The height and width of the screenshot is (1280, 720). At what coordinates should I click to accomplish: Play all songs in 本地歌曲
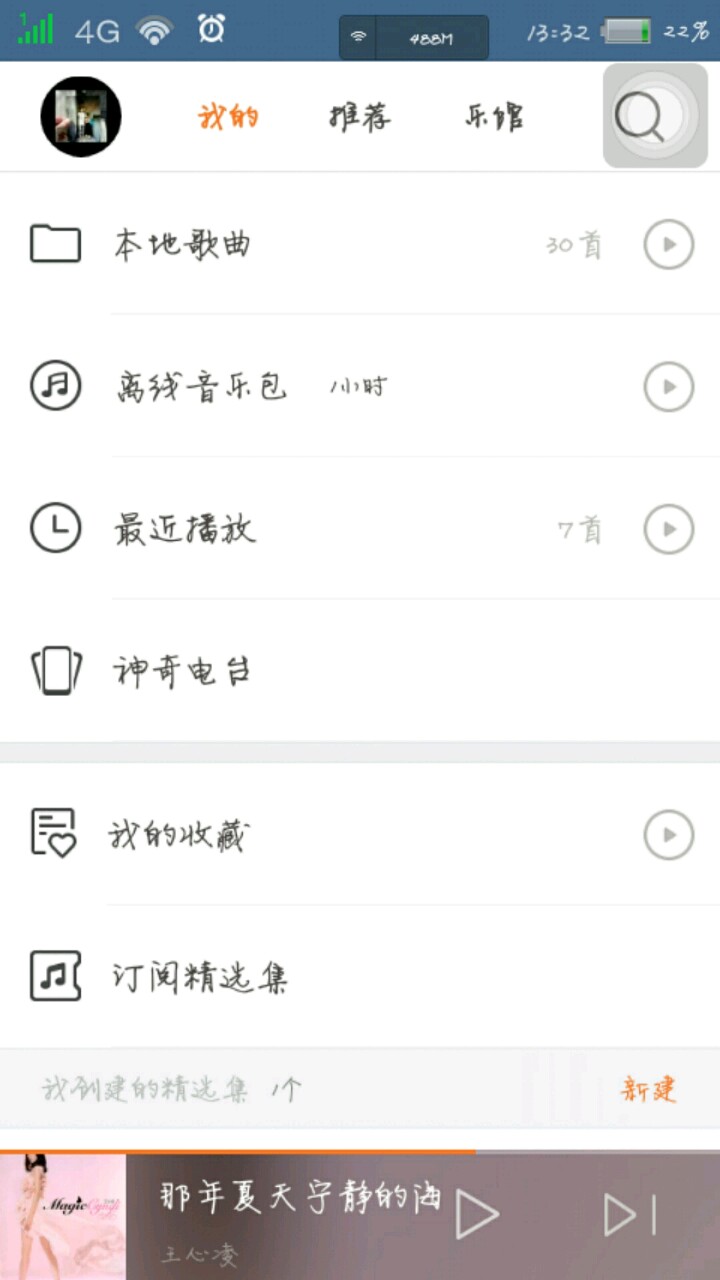click(x=668, y=244)
